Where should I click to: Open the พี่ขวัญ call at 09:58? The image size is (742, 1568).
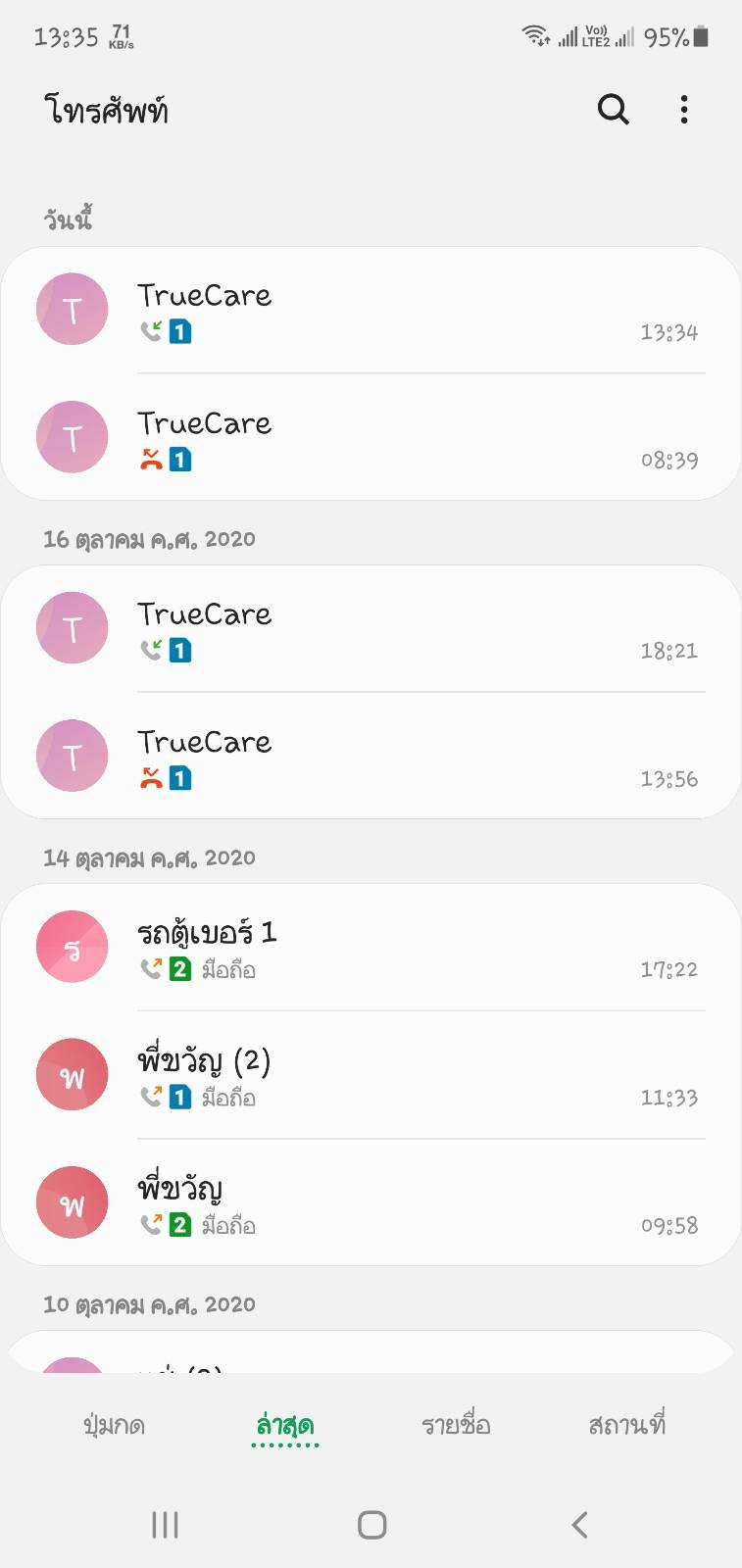coord(371,1202)
